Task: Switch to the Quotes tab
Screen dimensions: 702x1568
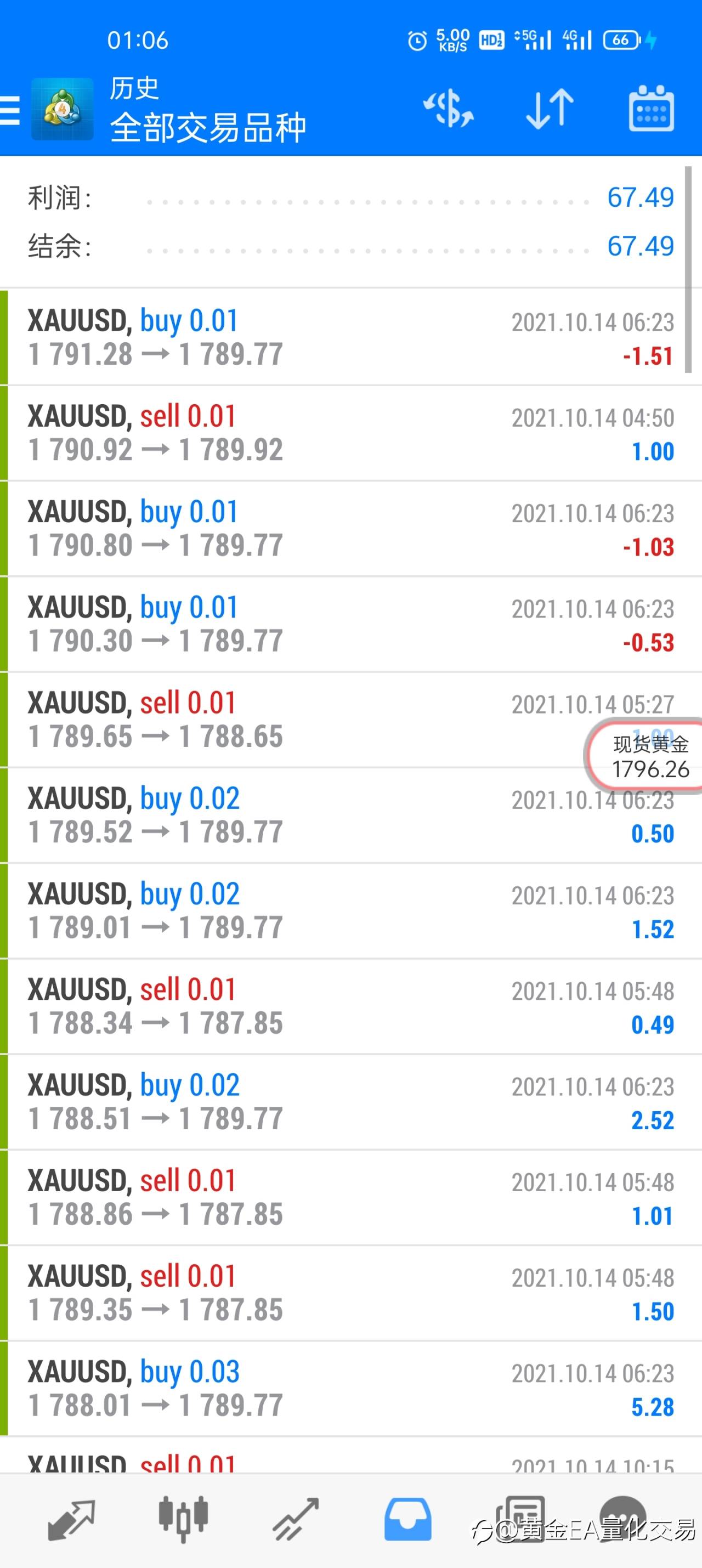Action: click(71, 1519)
